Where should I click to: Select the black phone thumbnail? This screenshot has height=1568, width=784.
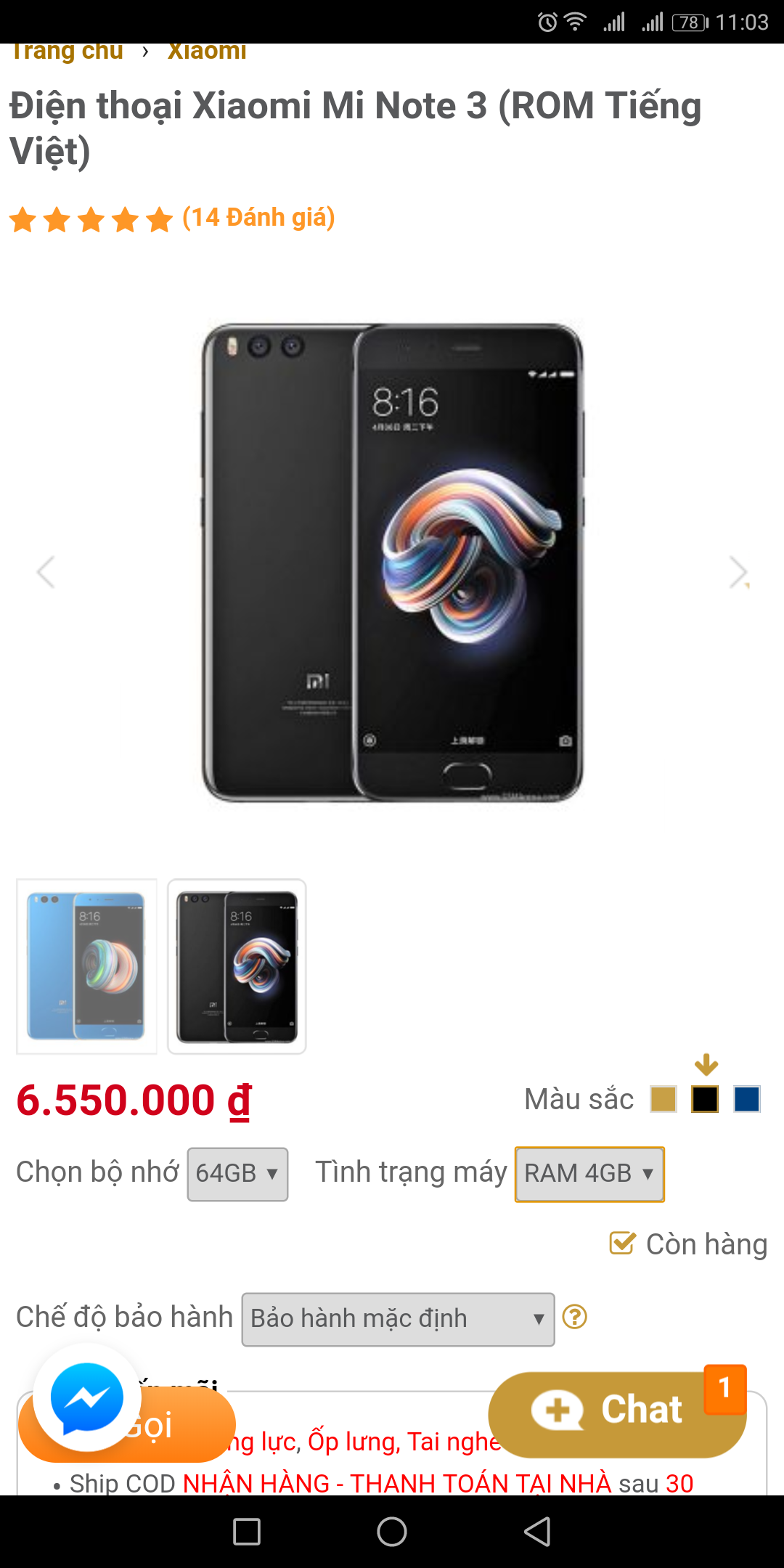pyautogui.click(x=237, y=966)
